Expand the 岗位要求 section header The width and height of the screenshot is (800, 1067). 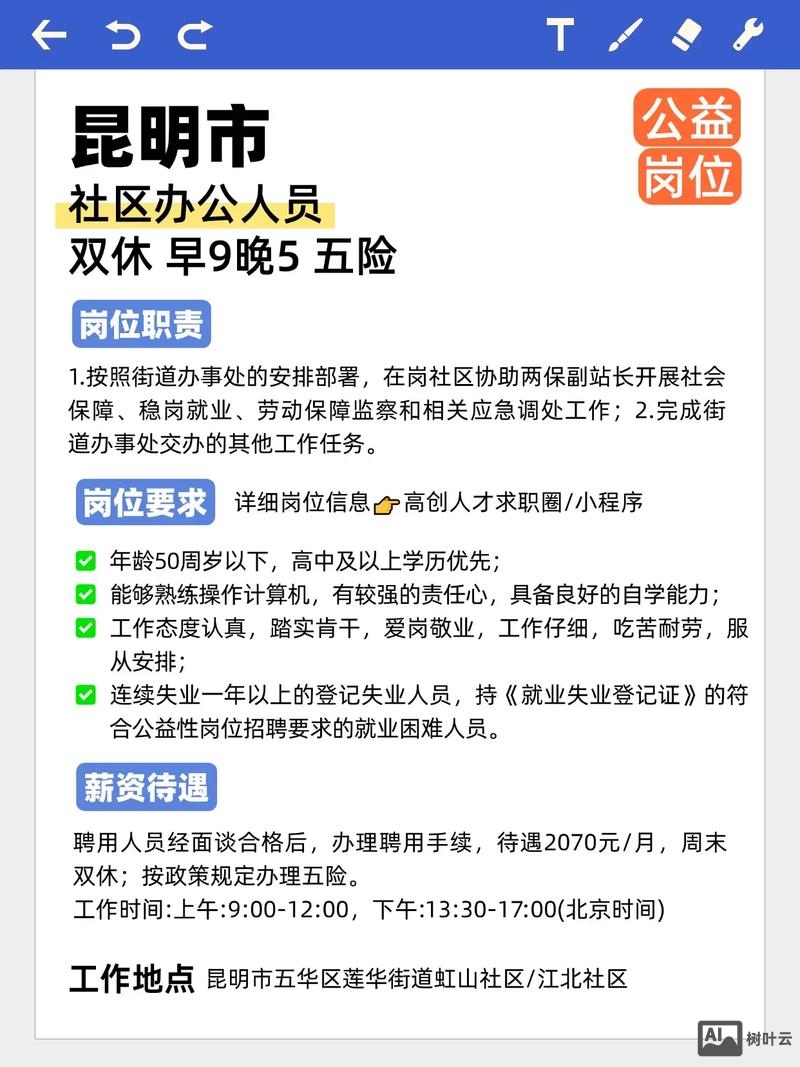coord(144,503)
